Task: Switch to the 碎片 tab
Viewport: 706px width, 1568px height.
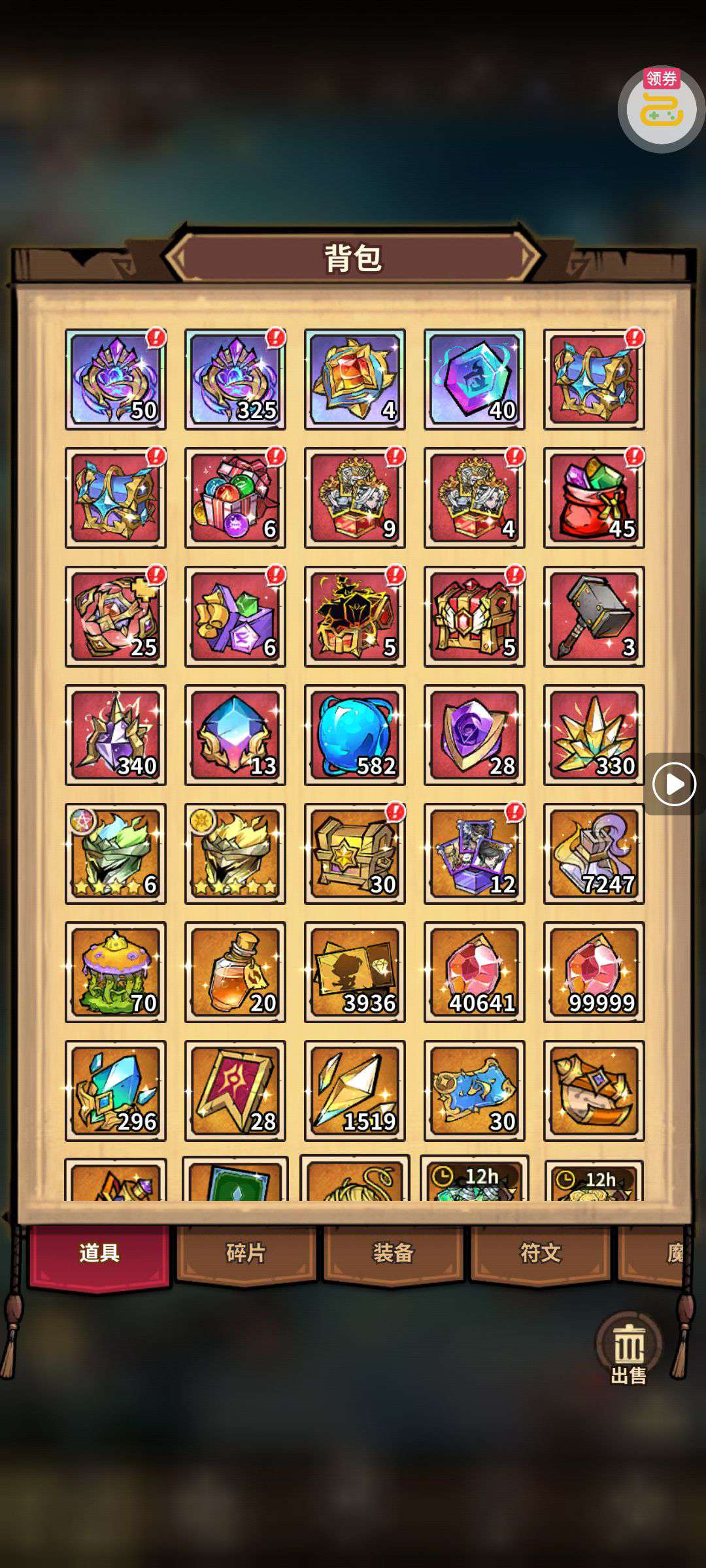Action: [246, 1253]
